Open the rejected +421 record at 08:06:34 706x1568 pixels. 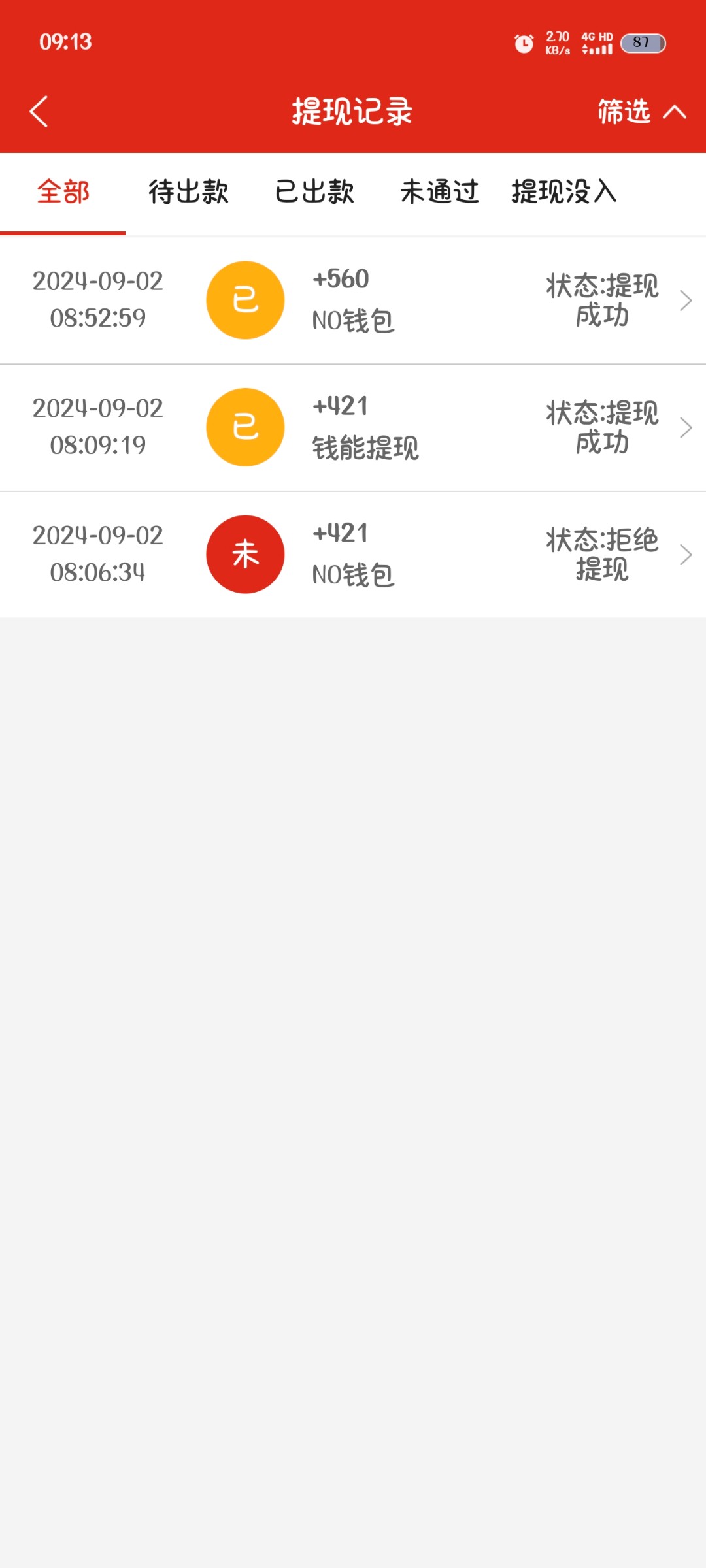(353, 555)
